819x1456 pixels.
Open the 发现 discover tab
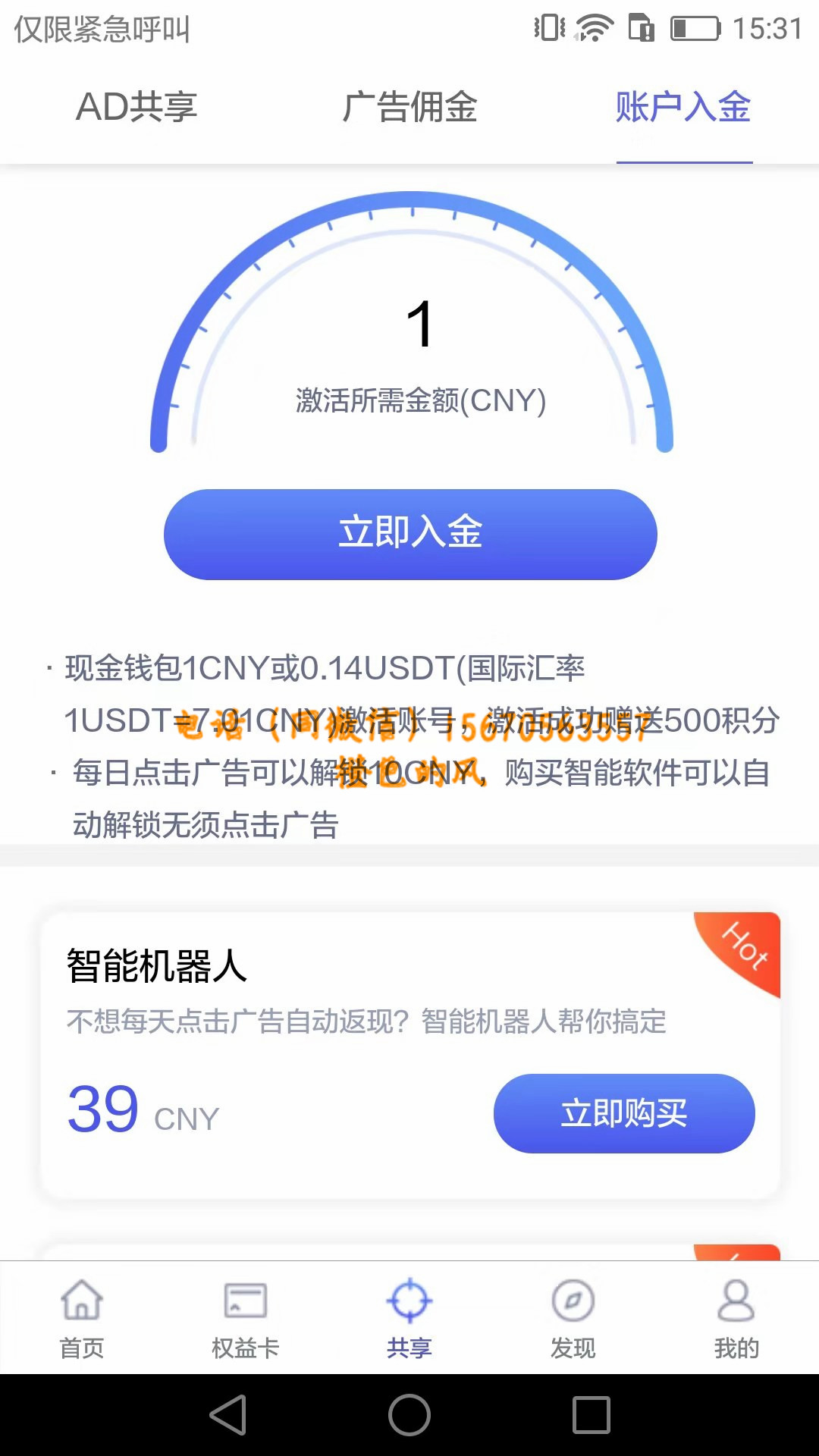[x=573, y=1318]
